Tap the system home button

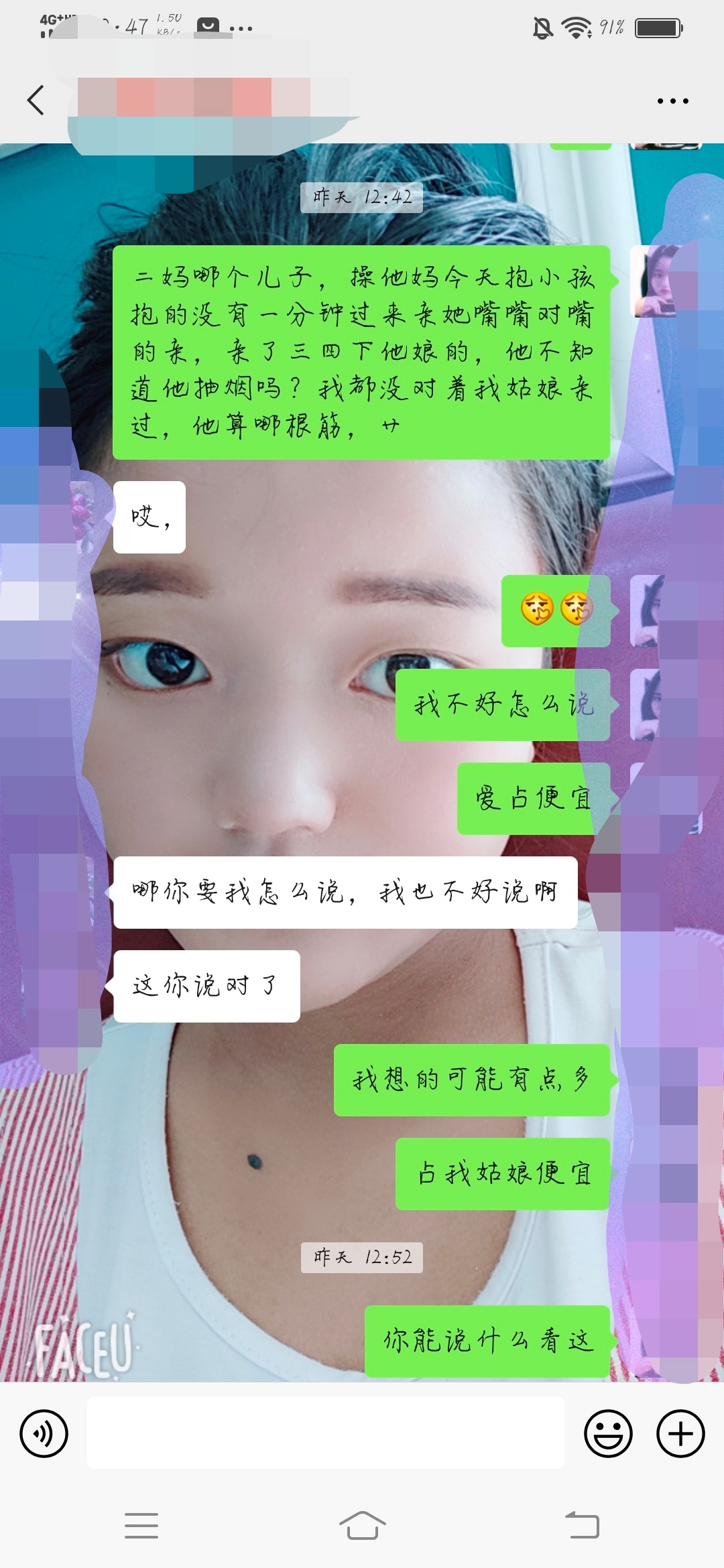click(x=362, y=1526)
